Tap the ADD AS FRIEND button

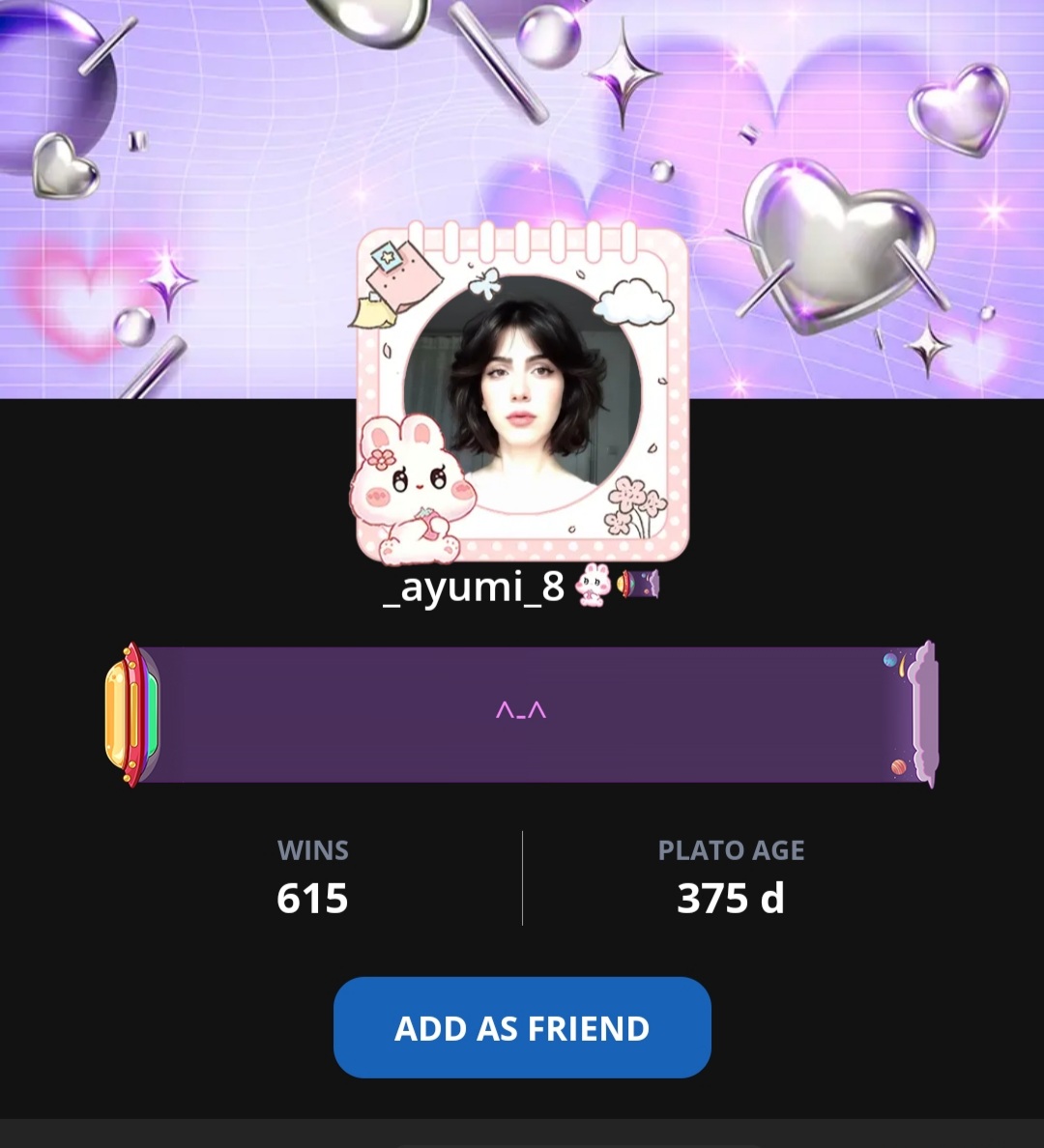[522, 1027]
